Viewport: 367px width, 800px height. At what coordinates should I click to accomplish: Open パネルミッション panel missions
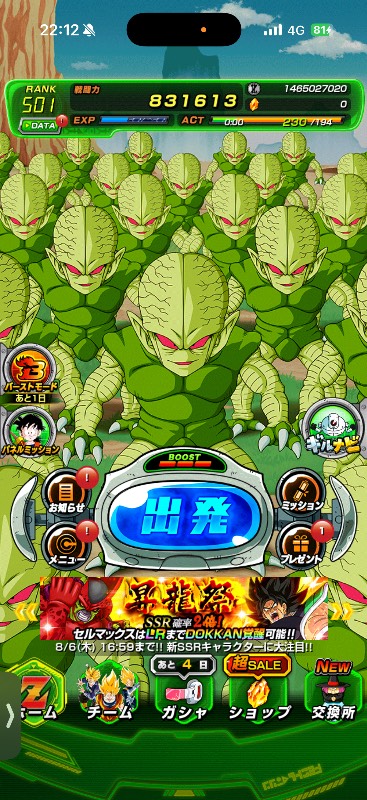[x=31, y=432]
